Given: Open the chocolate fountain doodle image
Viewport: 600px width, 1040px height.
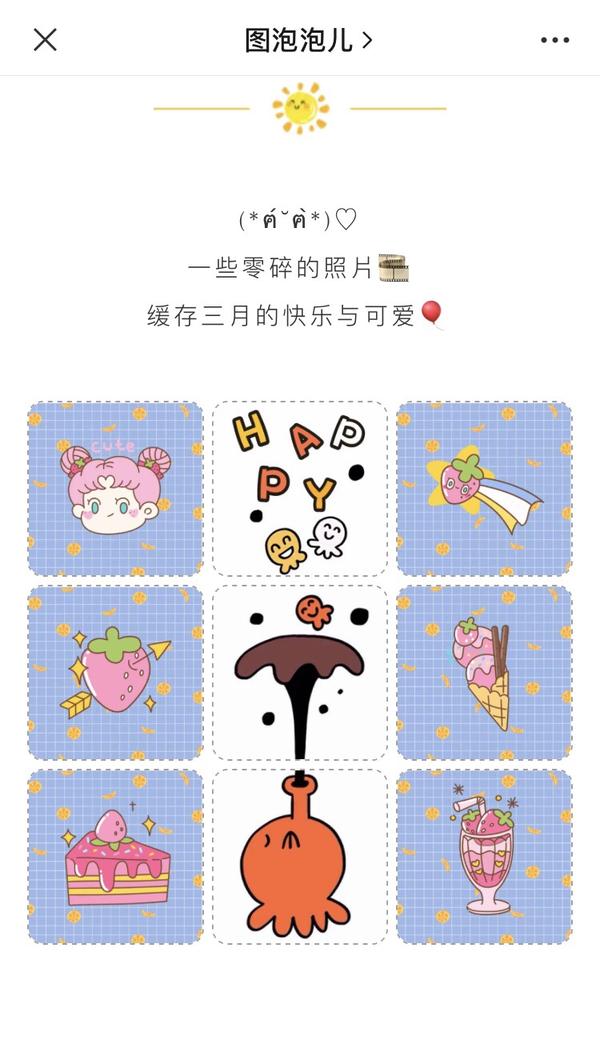Looking at the screenshot, I should (x=300, y=673).
